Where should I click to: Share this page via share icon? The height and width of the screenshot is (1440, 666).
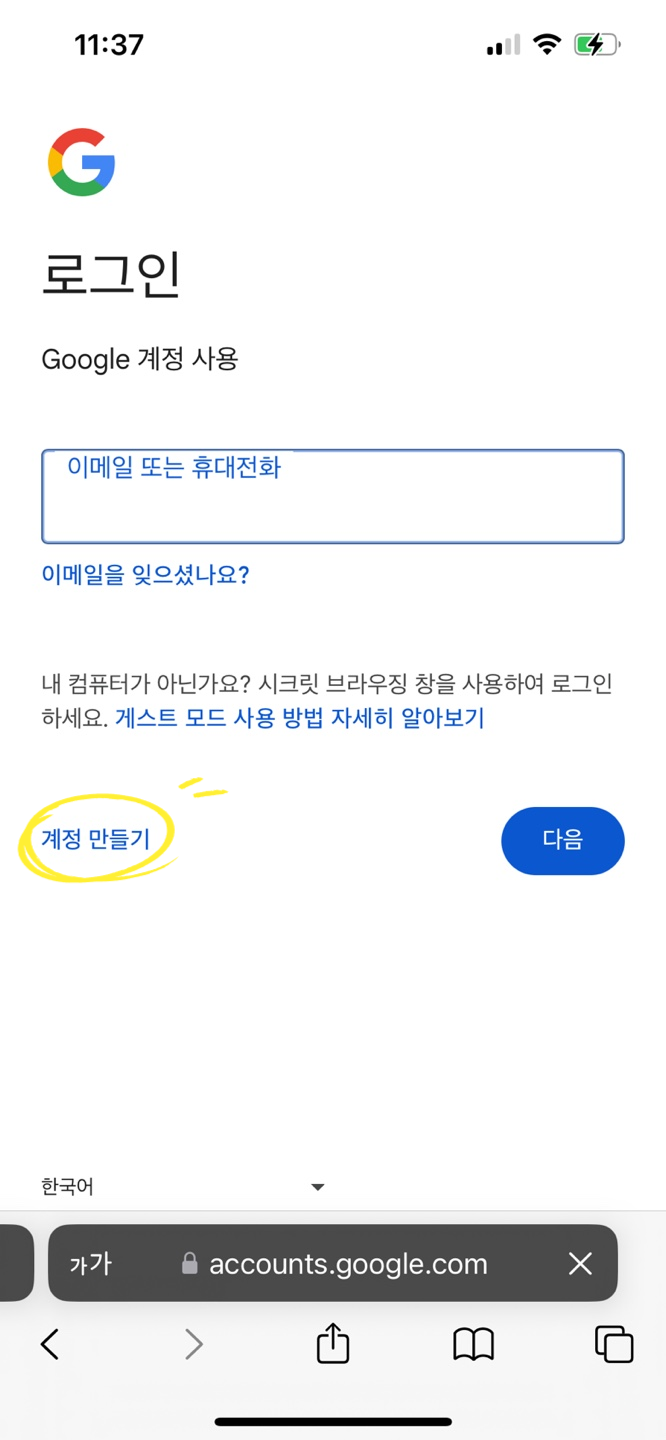[x=333, y=1343]
